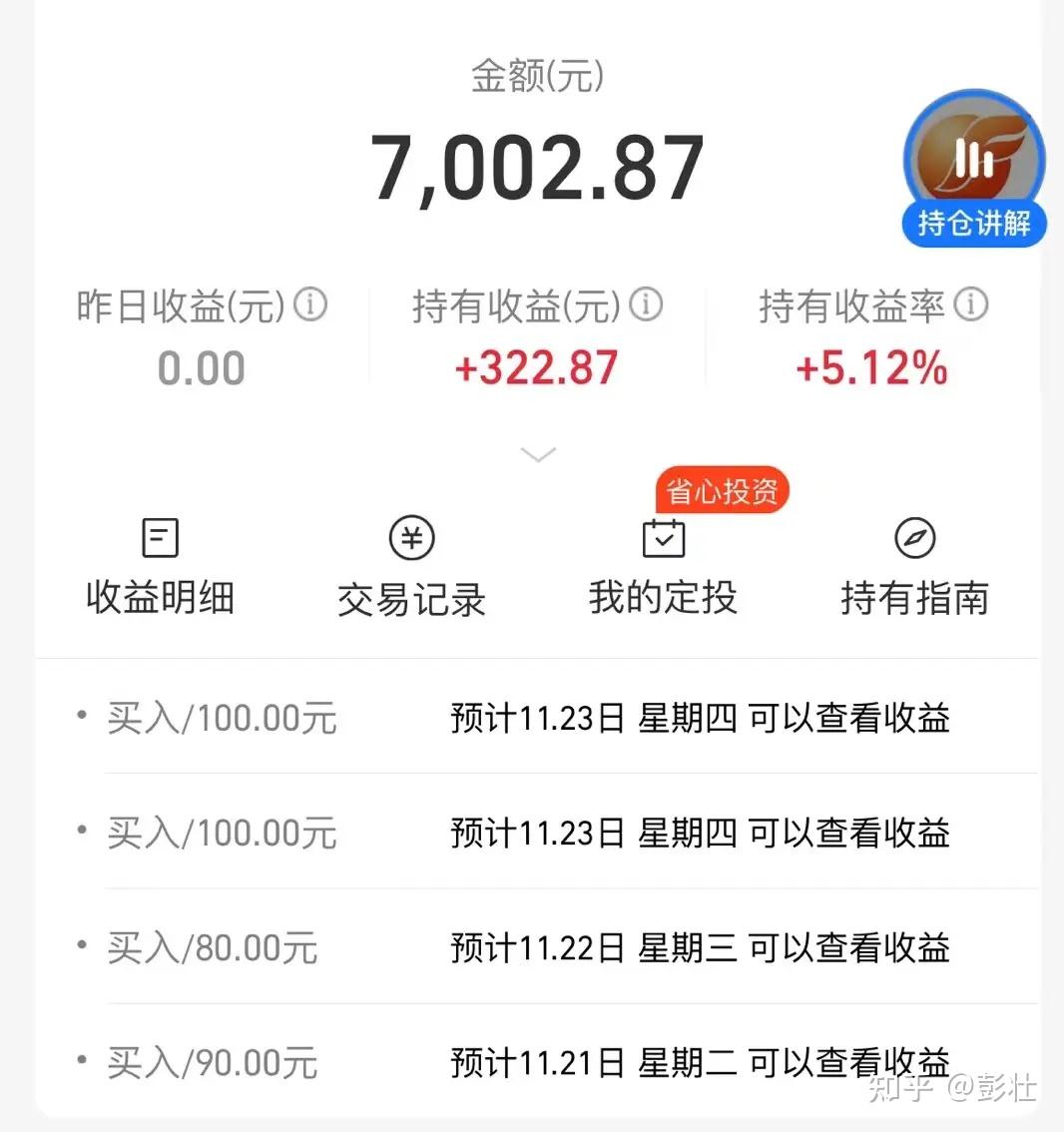Tap info icon next to 持有收益率

pos(971,304)
